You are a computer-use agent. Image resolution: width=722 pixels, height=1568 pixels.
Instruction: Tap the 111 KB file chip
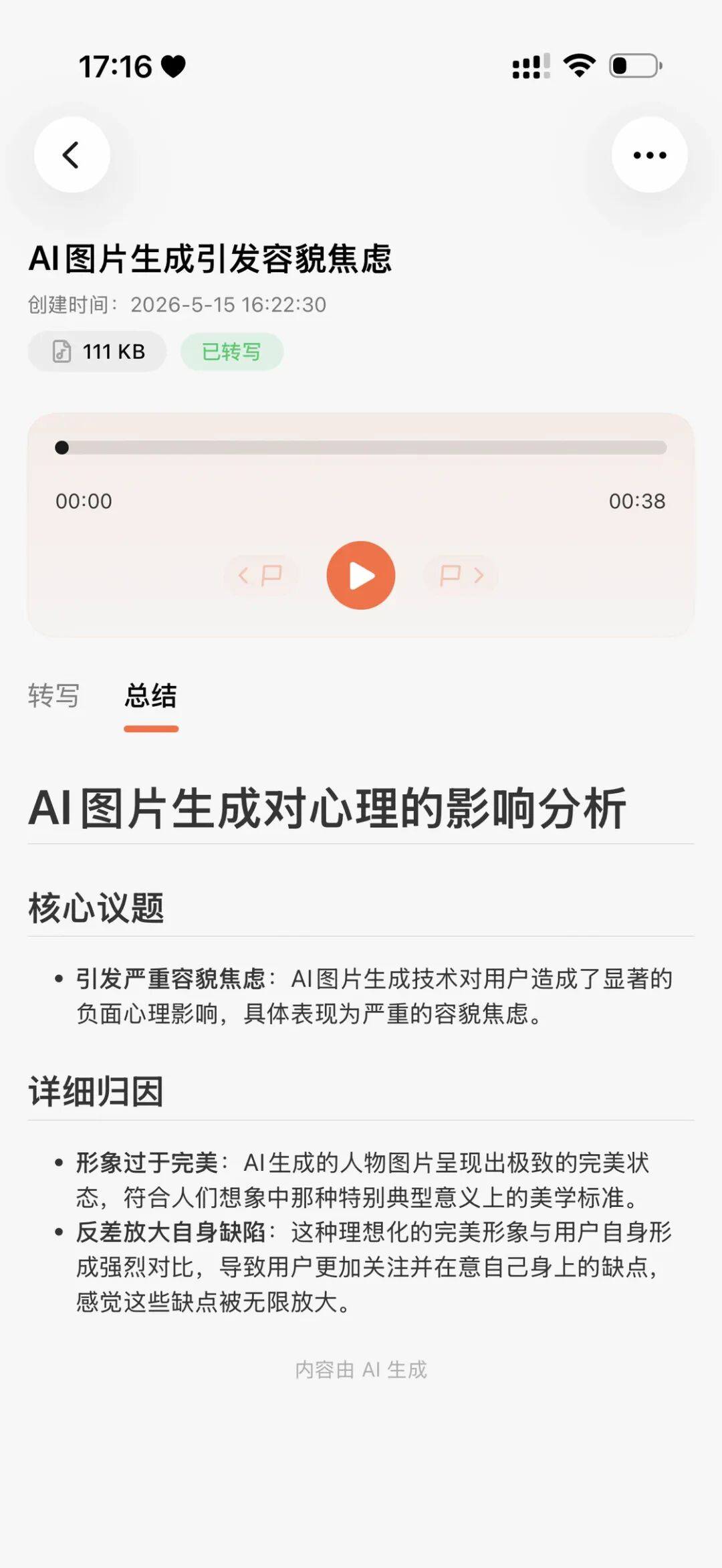97,351
